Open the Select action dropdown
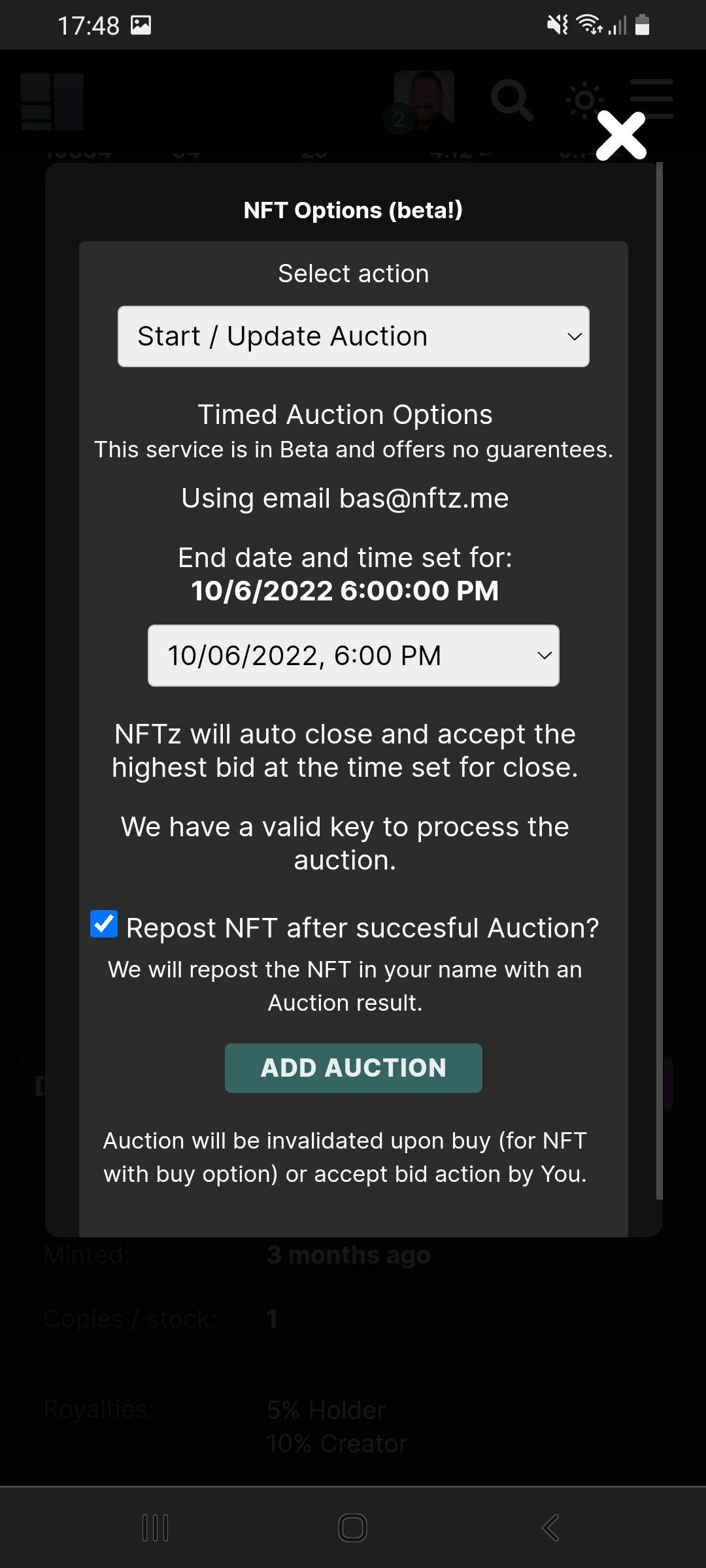The width and height of the screenshot is (706, 1568). coord(353,336)
